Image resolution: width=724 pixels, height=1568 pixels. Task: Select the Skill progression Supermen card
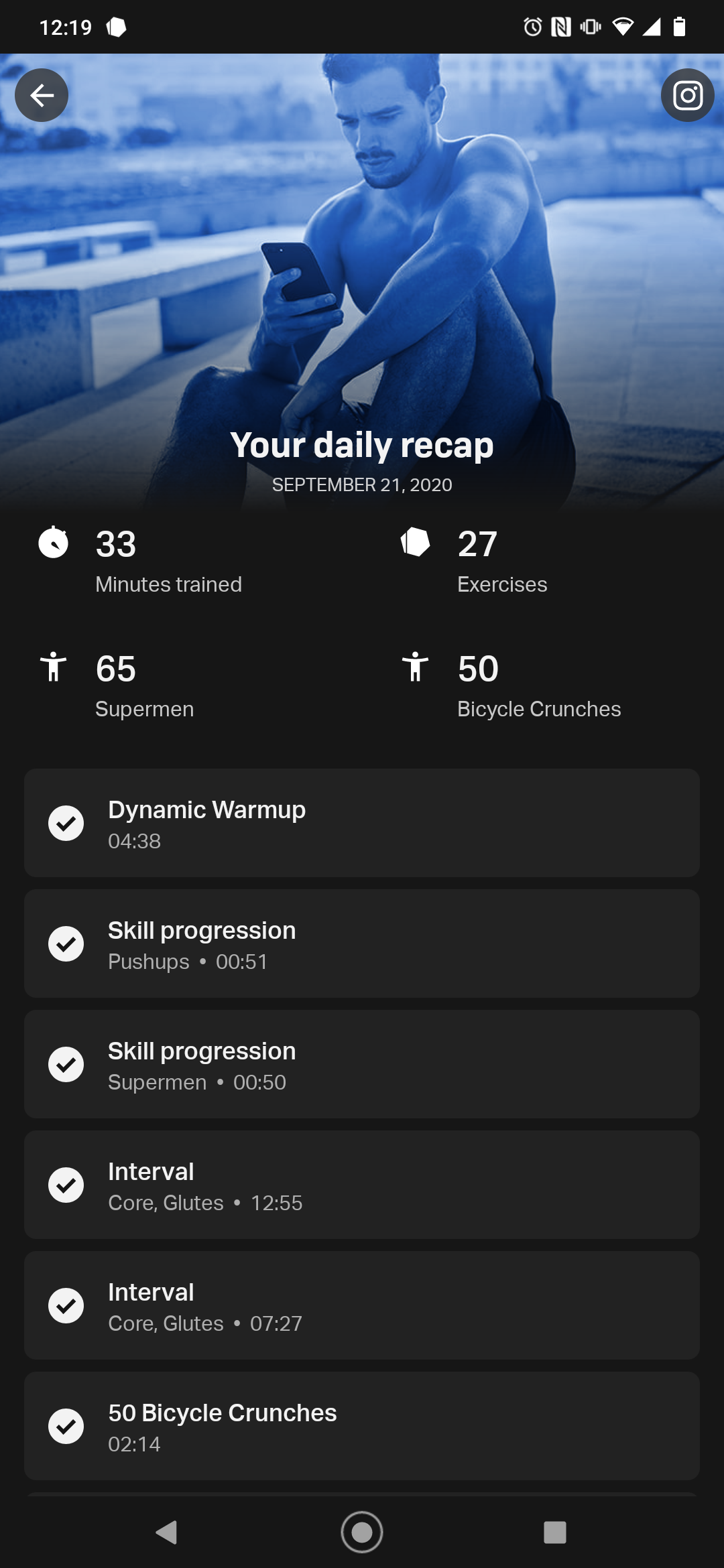[x=362, y=1064]
